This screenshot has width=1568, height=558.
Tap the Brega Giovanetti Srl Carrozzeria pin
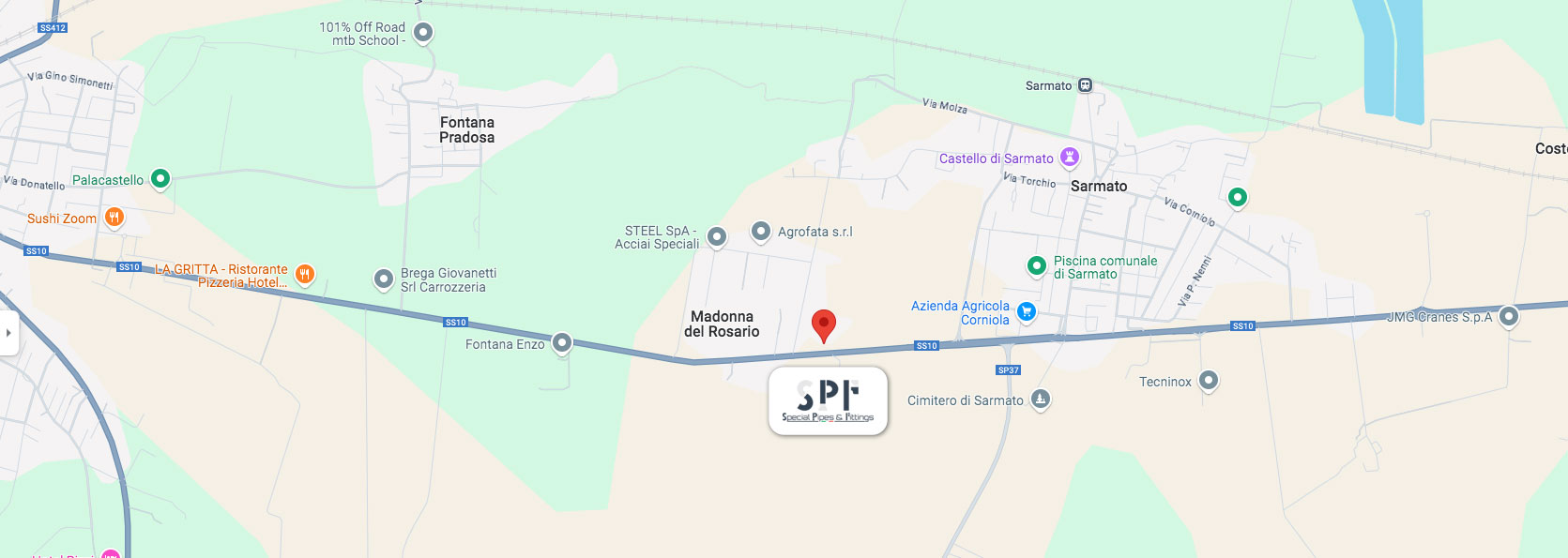pos(383,279)
